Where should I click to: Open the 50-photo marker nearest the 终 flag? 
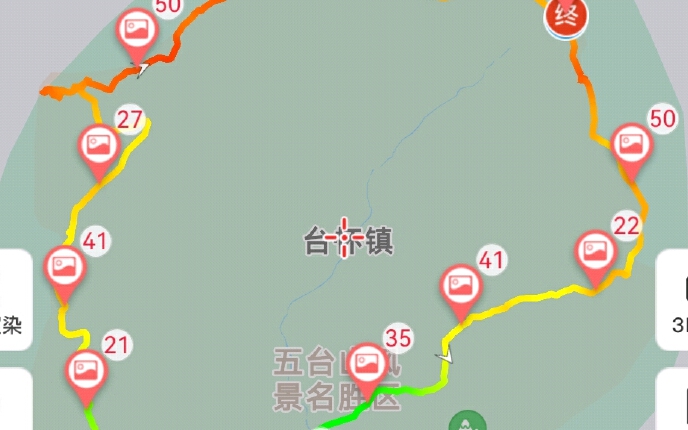click(631, 144)
